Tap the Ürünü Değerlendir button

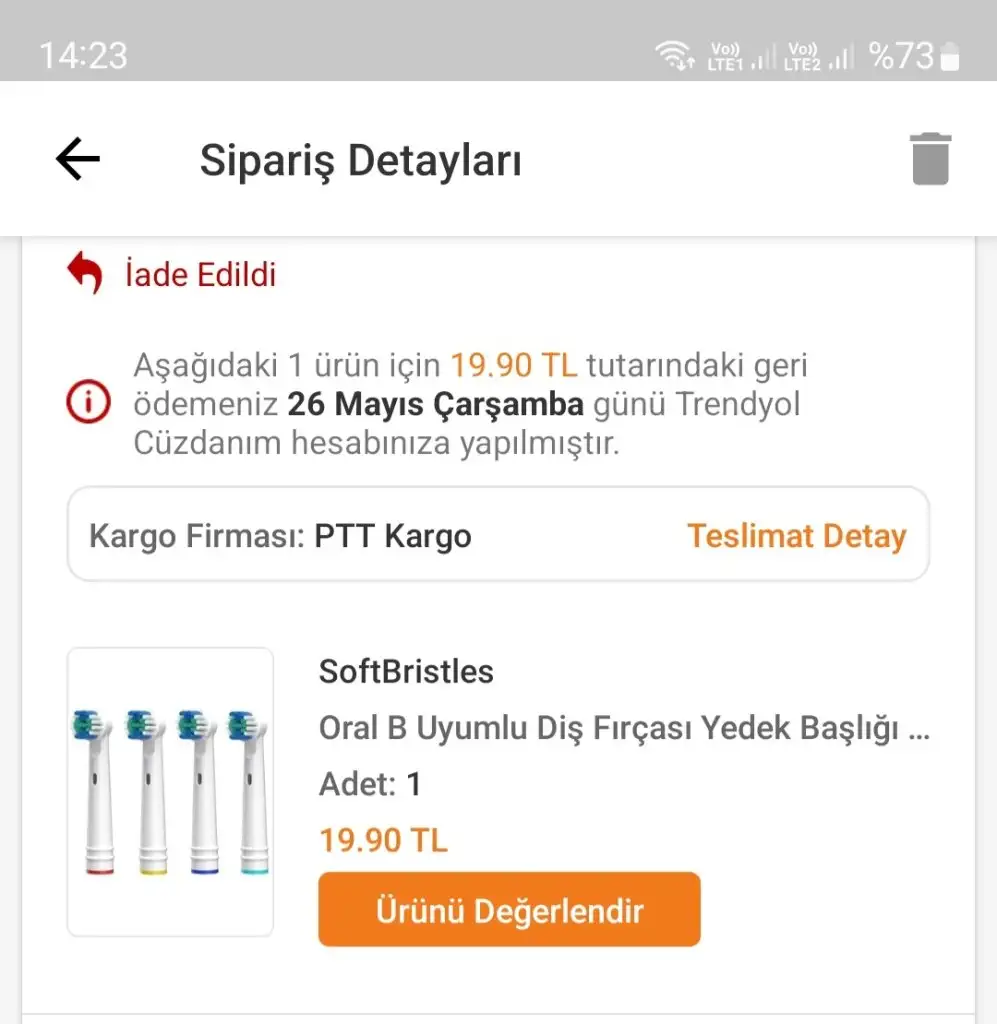tap(509, 910)
